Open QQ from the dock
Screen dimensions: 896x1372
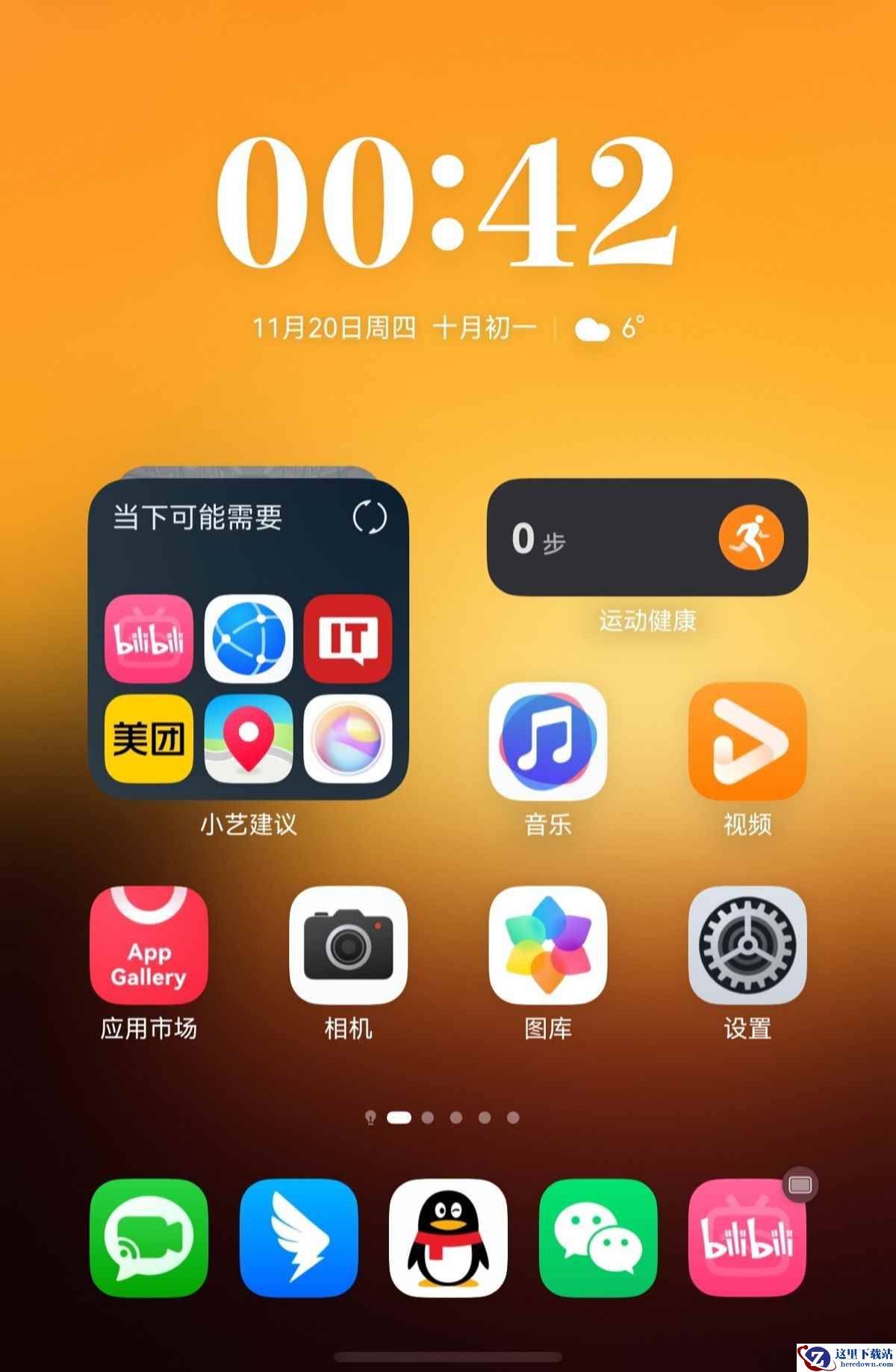click(448, 1238)
